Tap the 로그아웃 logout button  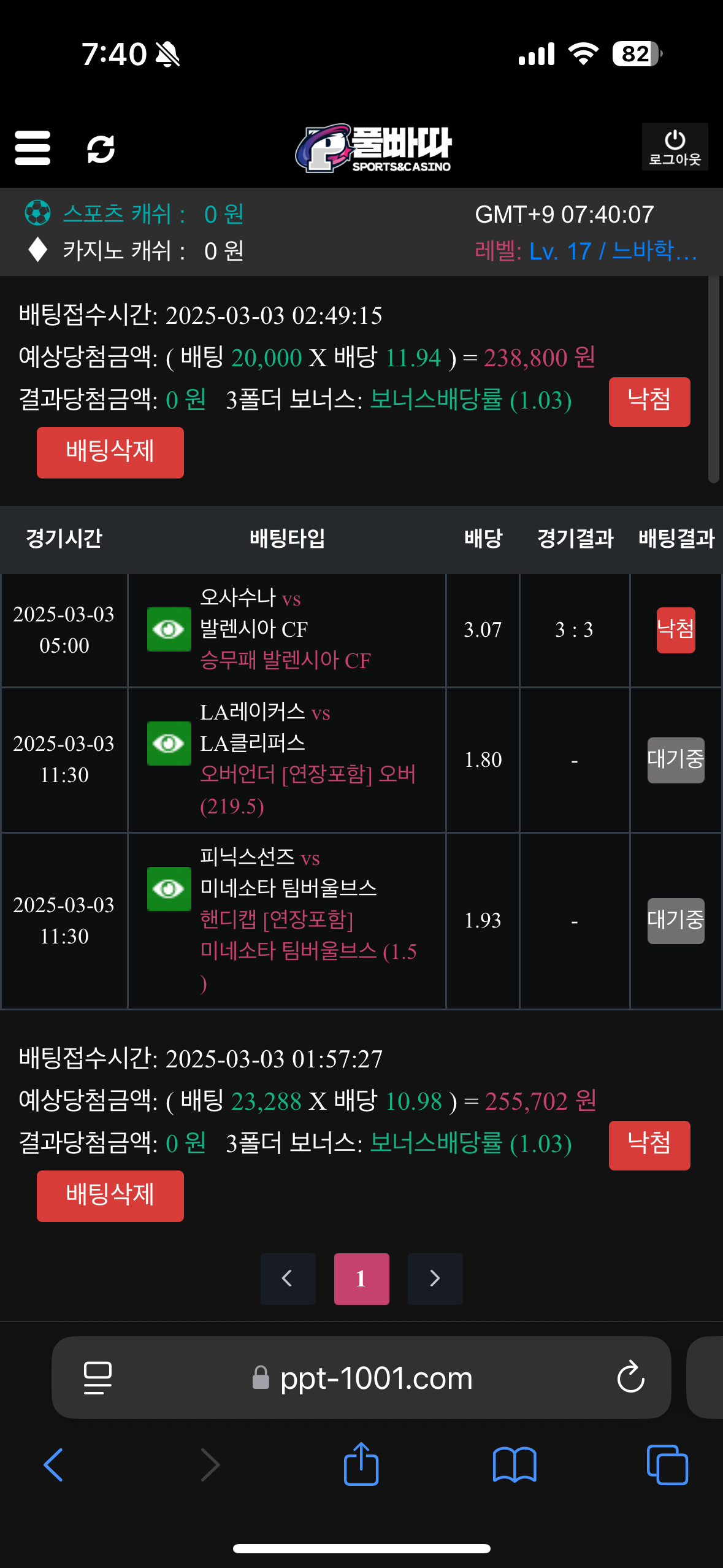[x=675, y=147]
